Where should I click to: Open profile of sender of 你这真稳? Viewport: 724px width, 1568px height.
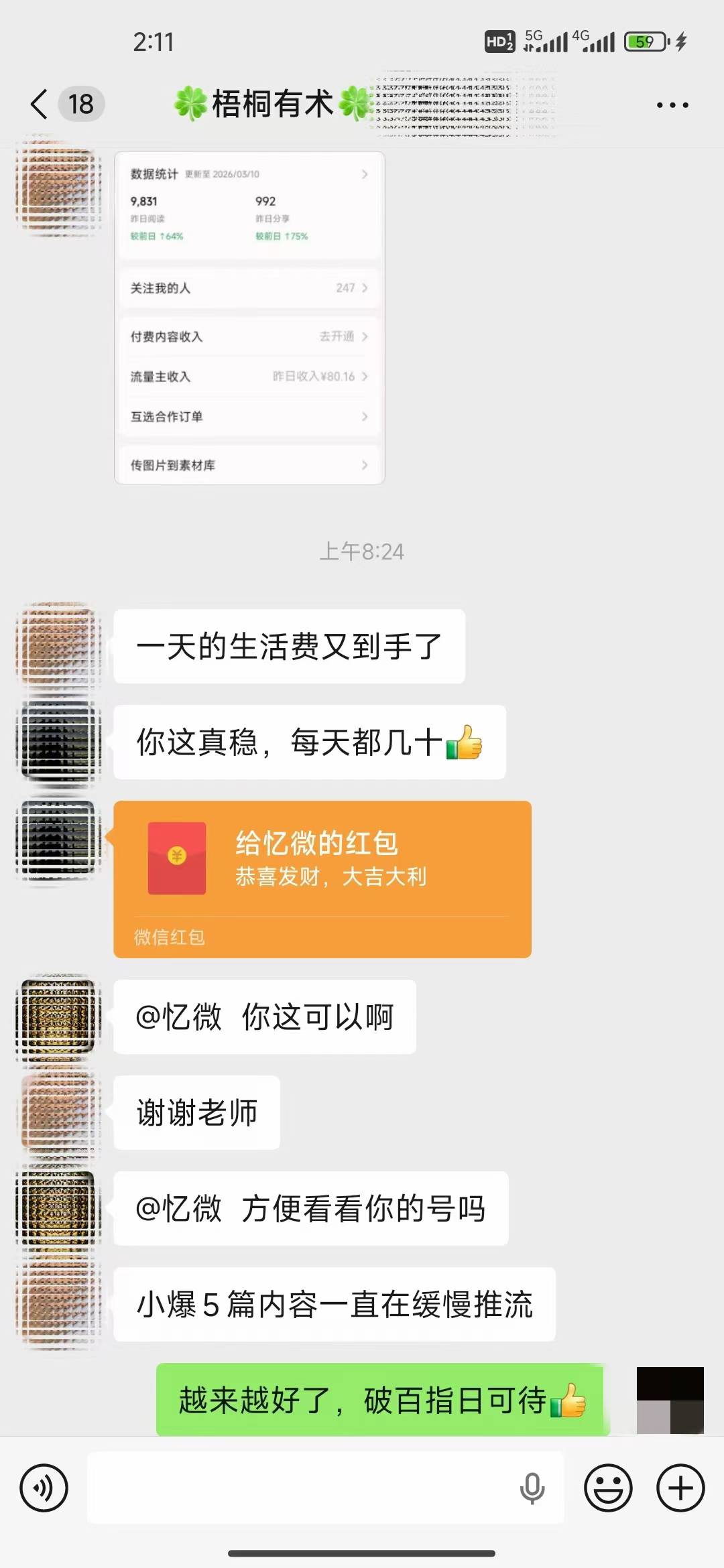(x=58, y=742)
